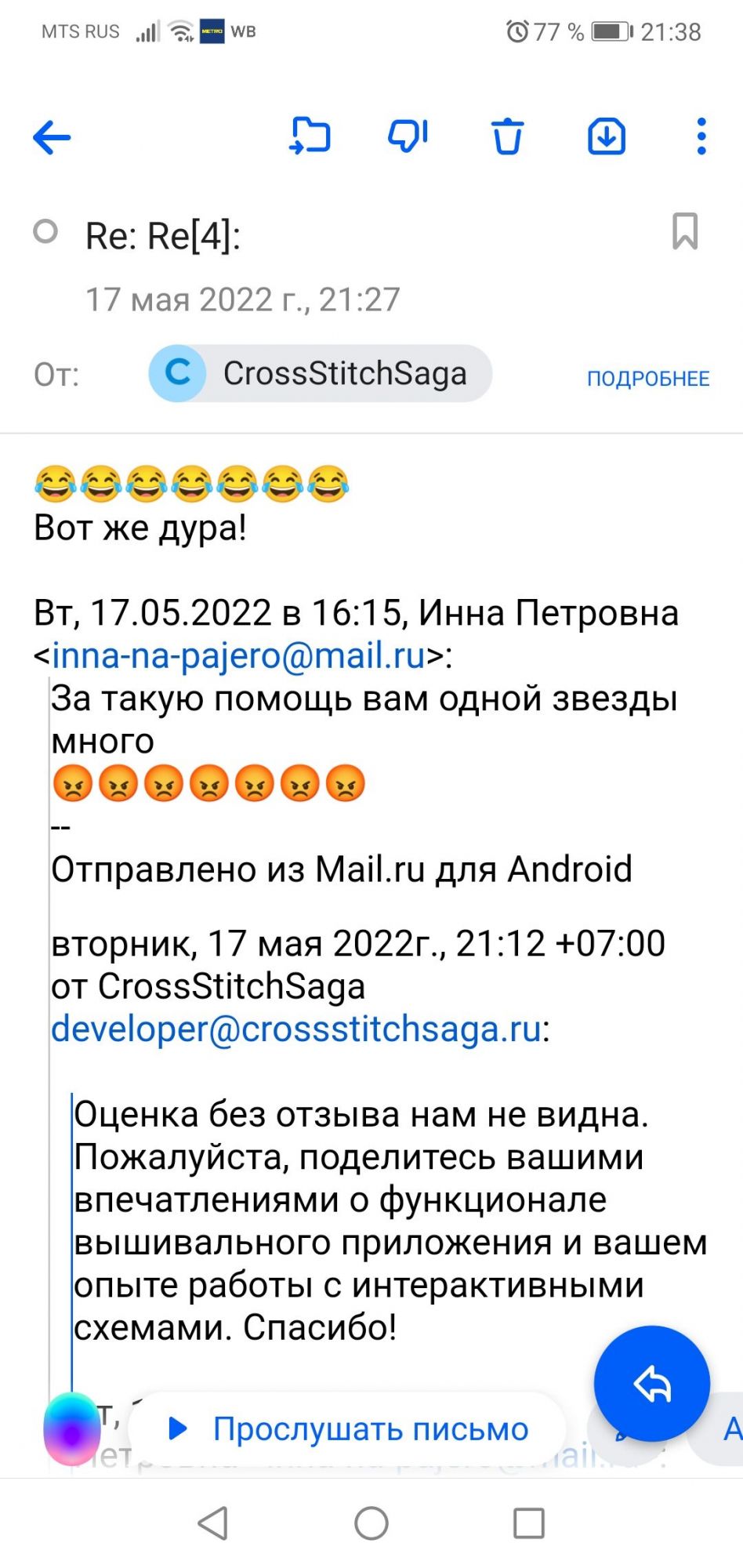Open the developer@crossstitchsaga.ru link
The height and width of the screenshot is (1568, 743).
[296, 1029]
